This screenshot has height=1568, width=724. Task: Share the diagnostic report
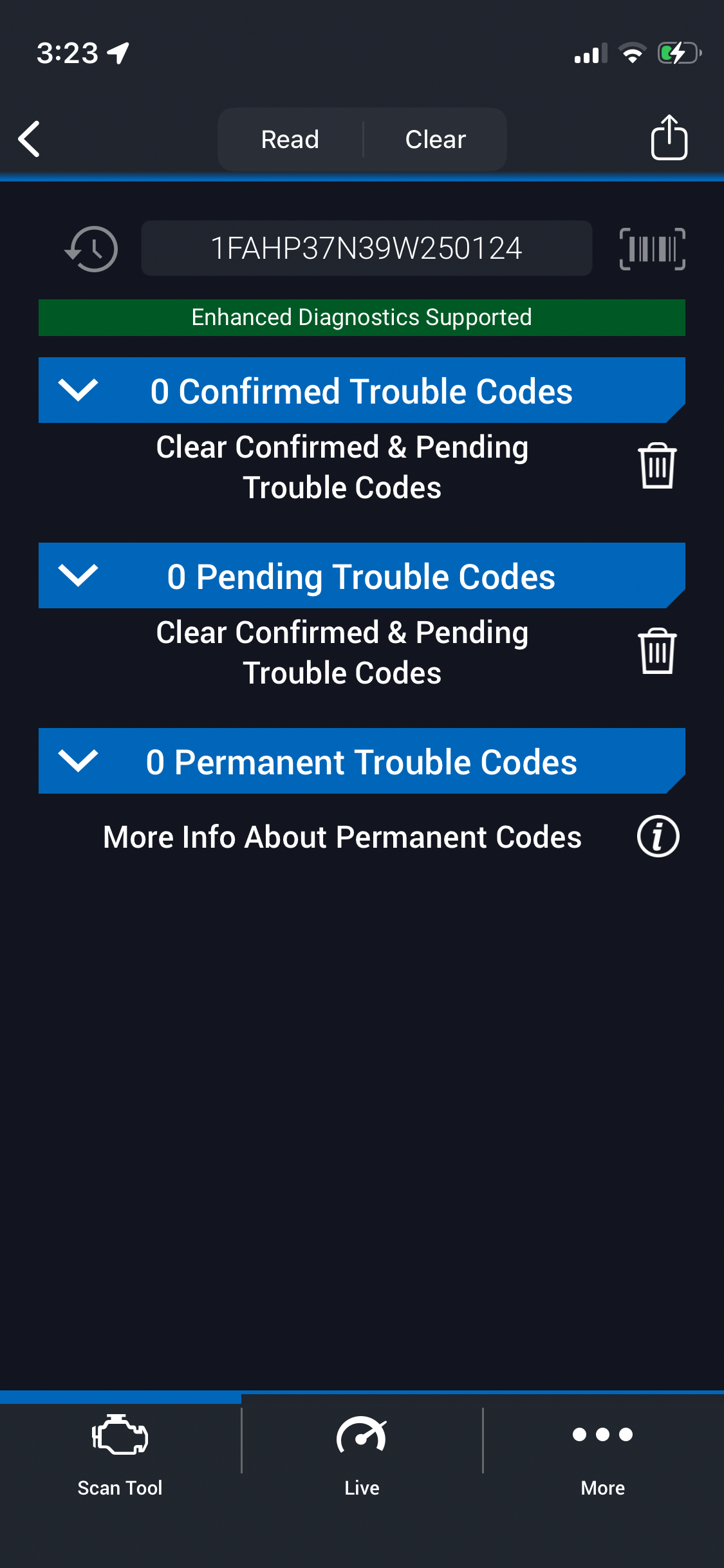point(669,138)
